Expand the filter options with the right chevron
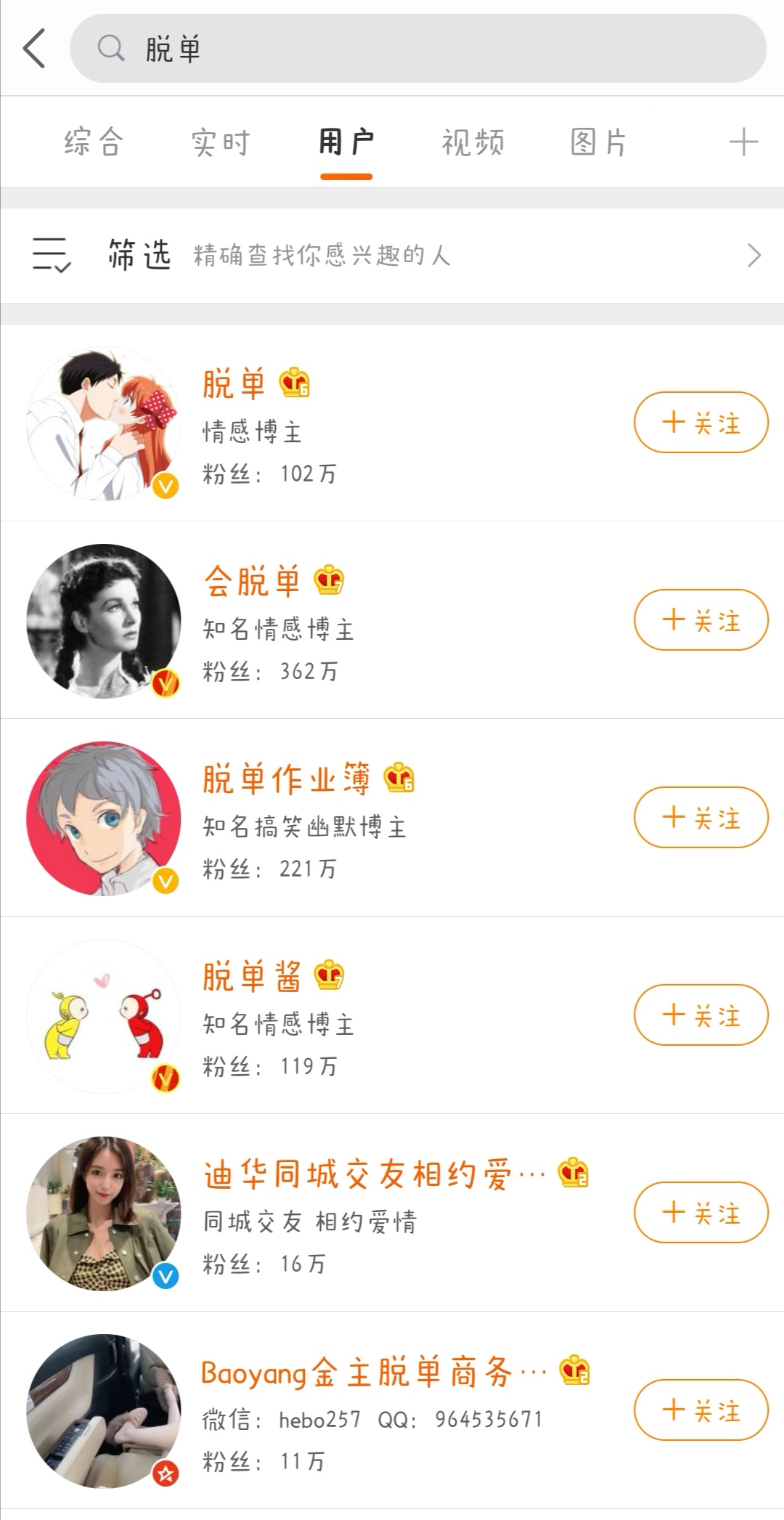The image size is (784, 1520). point(754,256)
